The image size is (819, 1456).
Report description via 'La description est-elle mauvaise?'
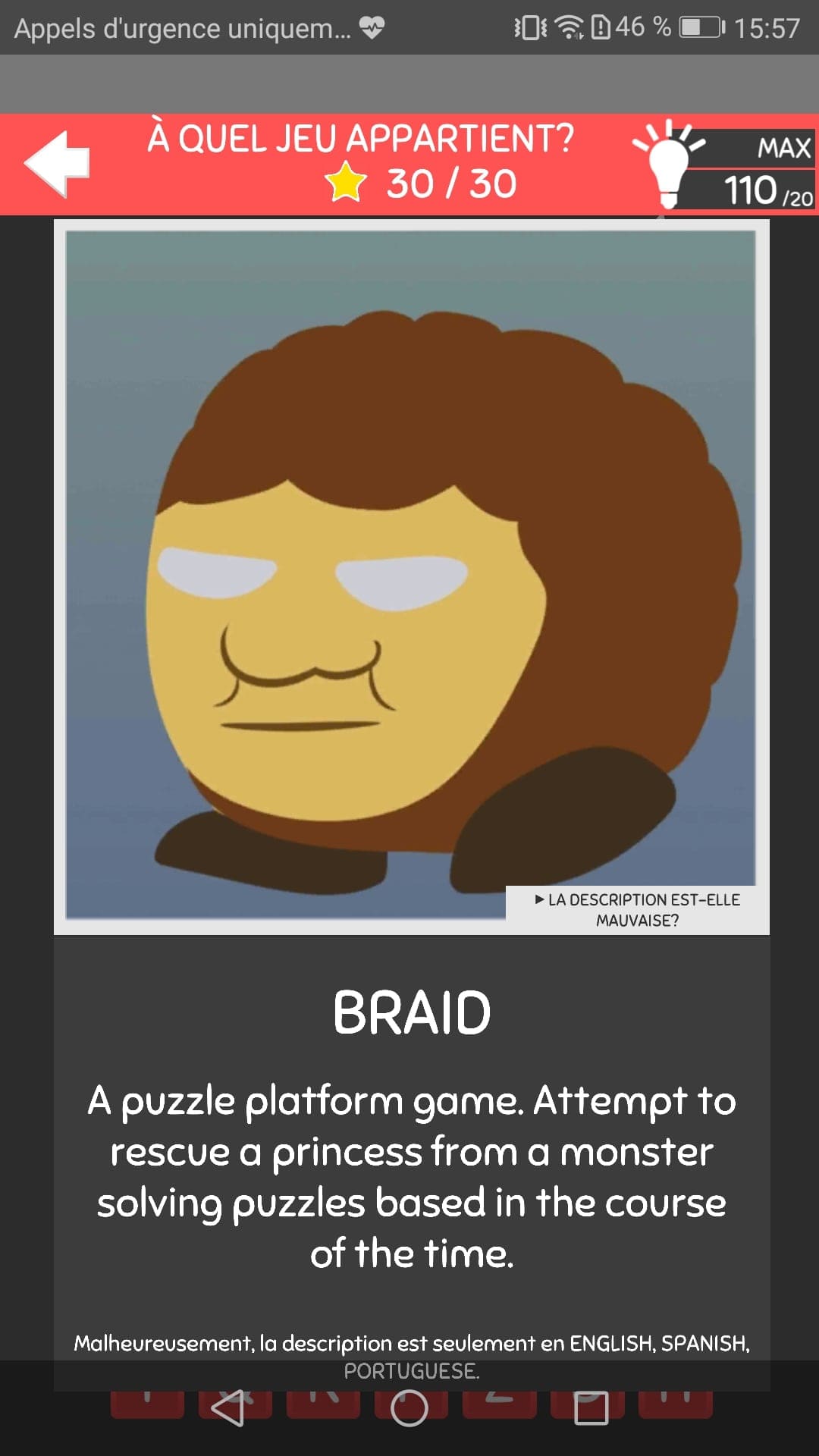pyautogui.click(x=637, y=909)
